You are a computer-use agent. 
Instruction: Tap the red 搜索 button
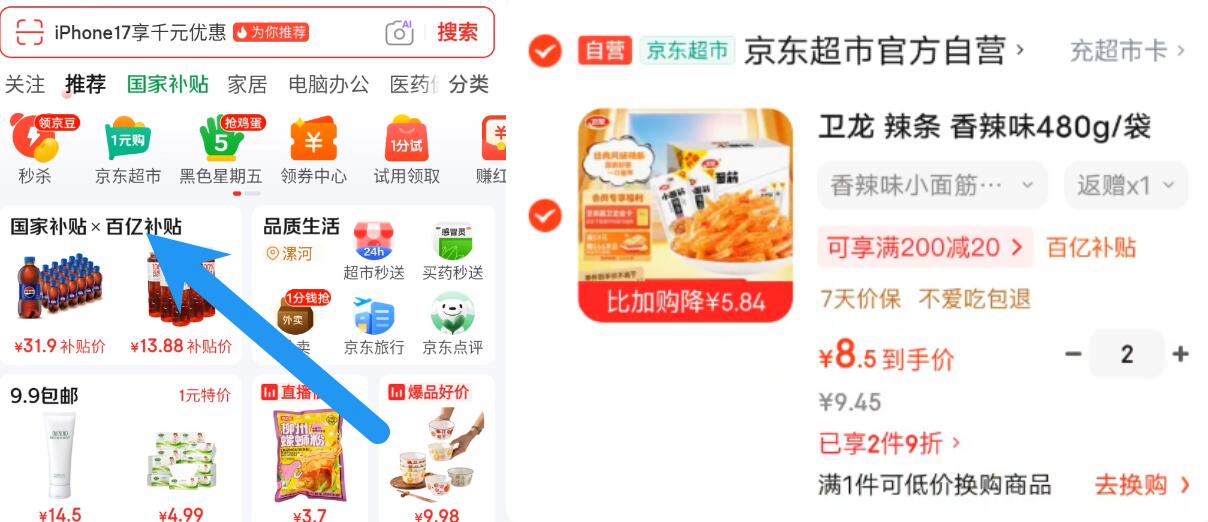tap(457, 32)
